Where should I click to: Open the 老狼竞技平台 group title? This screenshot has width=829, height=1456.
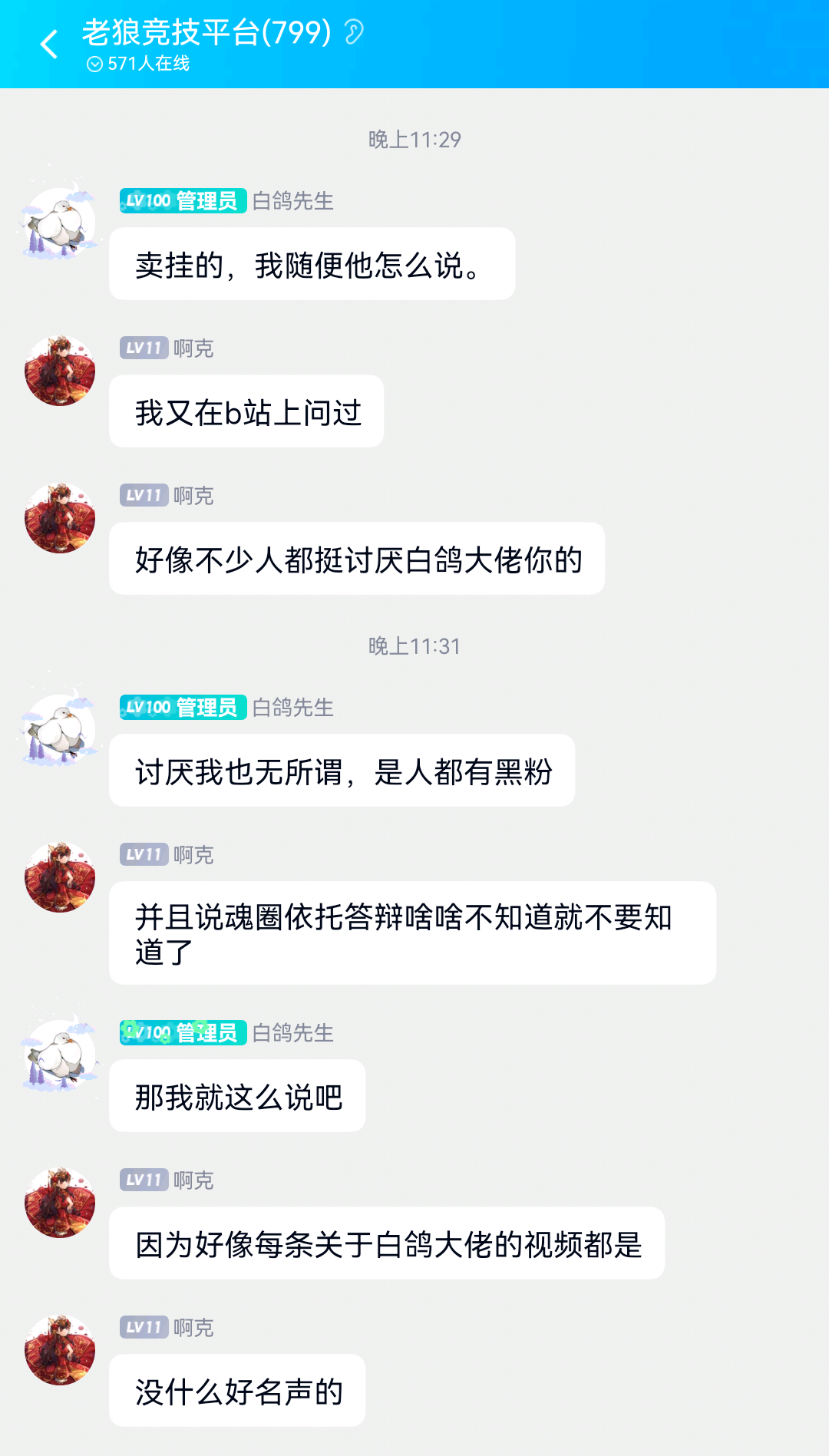[x=206, y=32]
